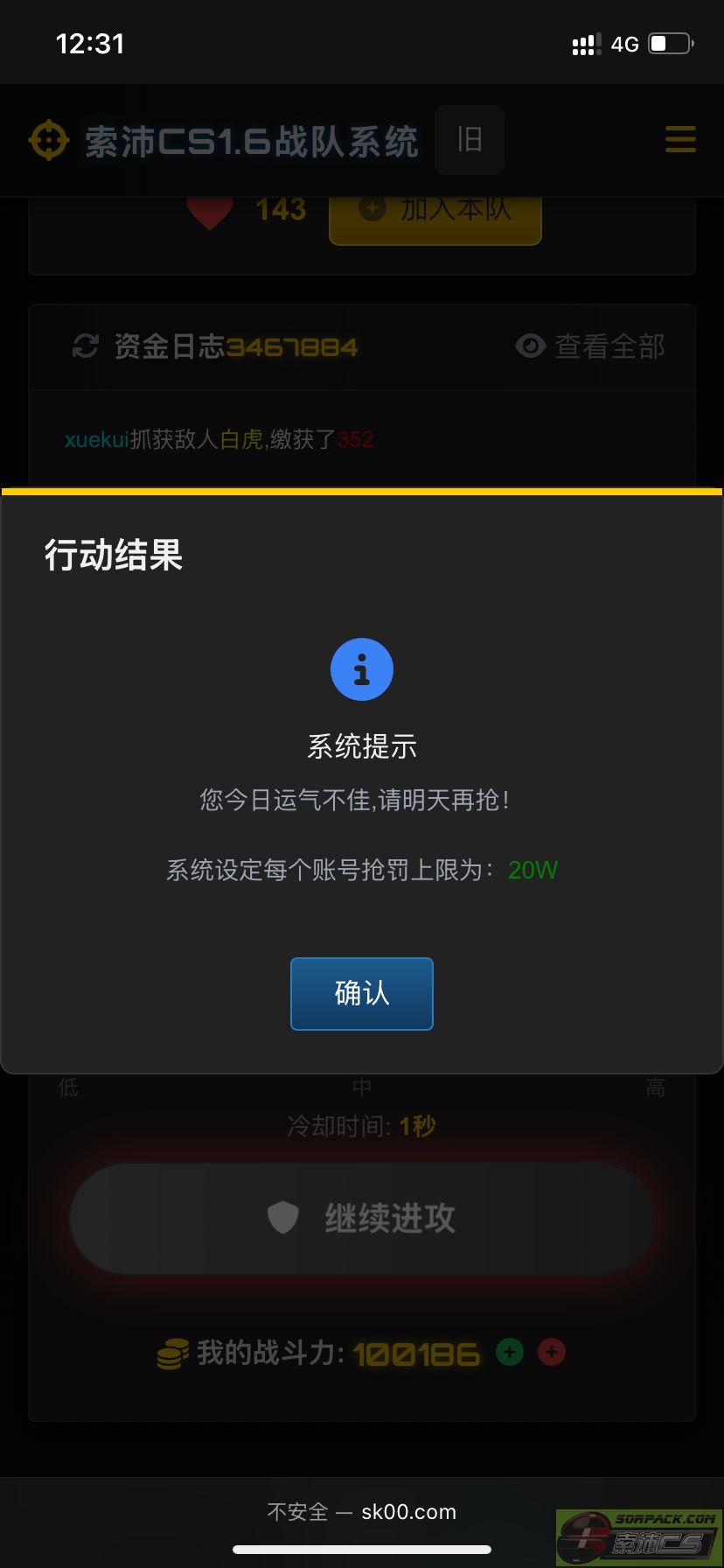The width and height of the screenshot is (724, 1568).
Task: Refresh the fund log
Action: [x=85, y=346]
